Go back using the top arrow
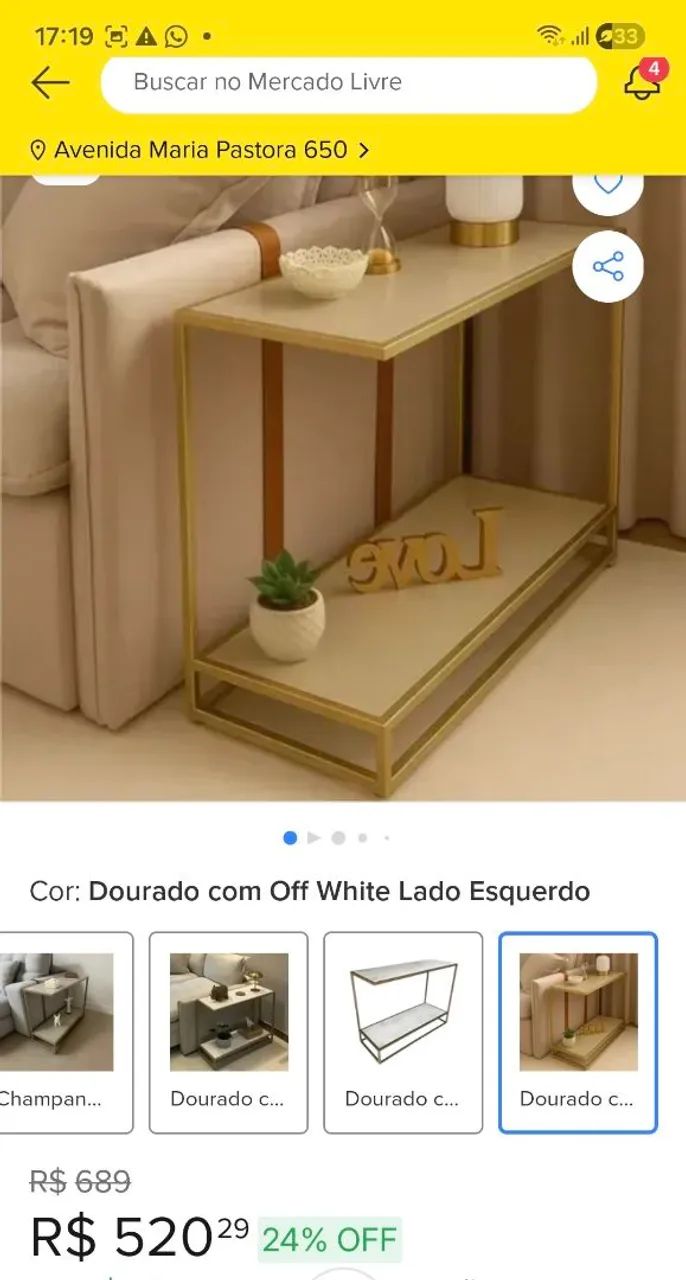Screen dimensions: 686x1280 coord(50,83)
